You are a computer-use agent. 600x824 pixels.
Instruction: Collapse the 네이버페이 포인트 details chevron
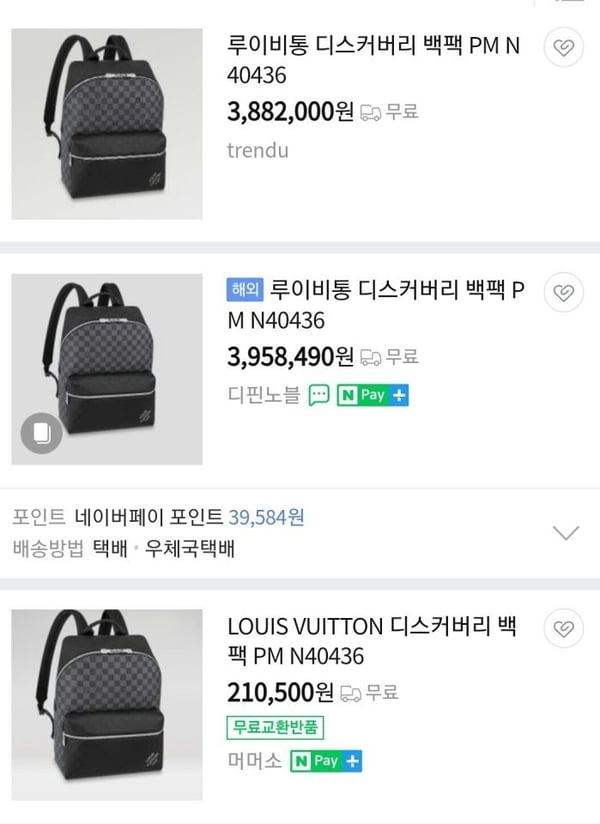point(566,532)
